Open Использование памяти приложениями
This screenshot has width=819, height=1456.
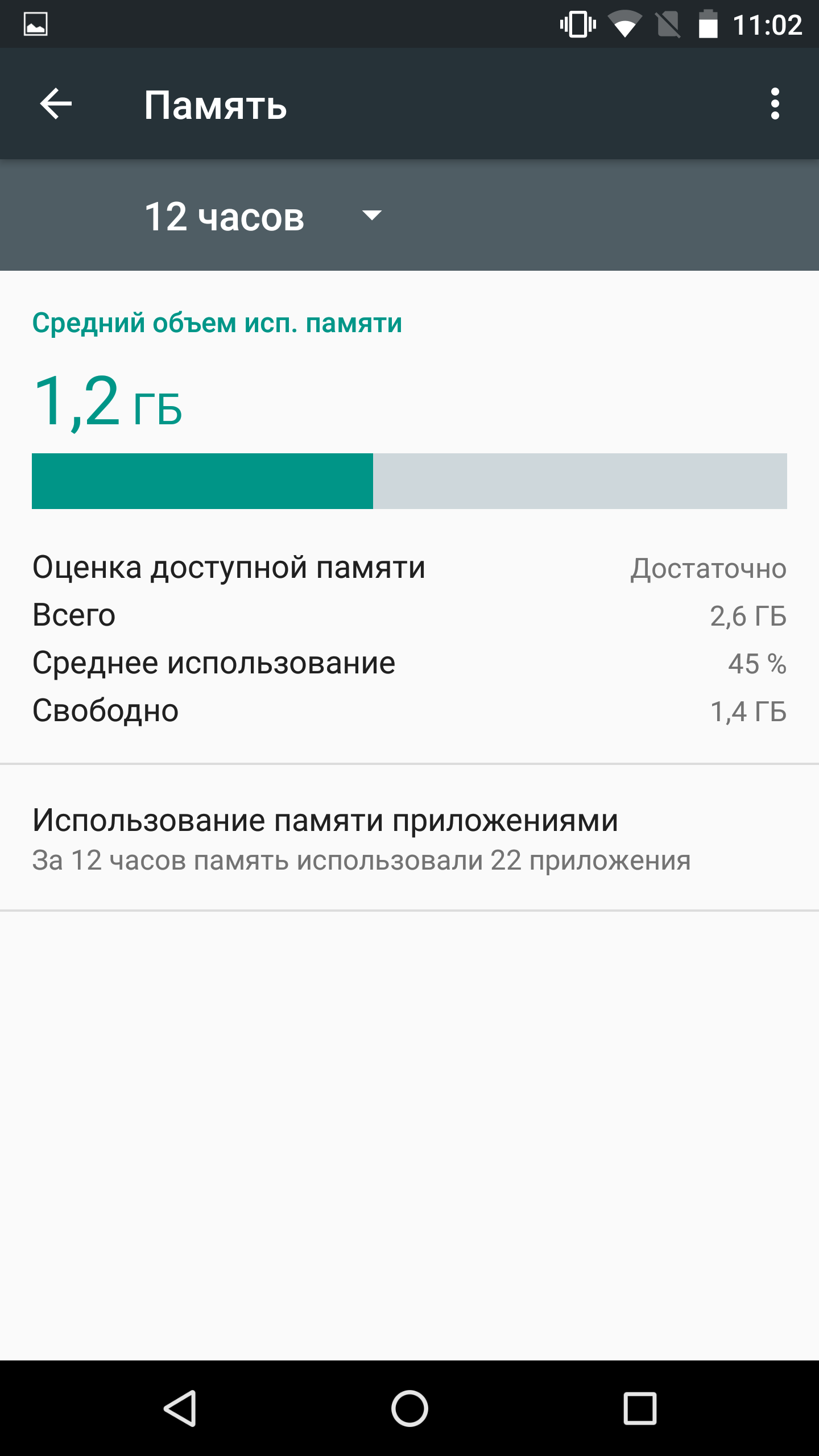click(x=409, y=838)
